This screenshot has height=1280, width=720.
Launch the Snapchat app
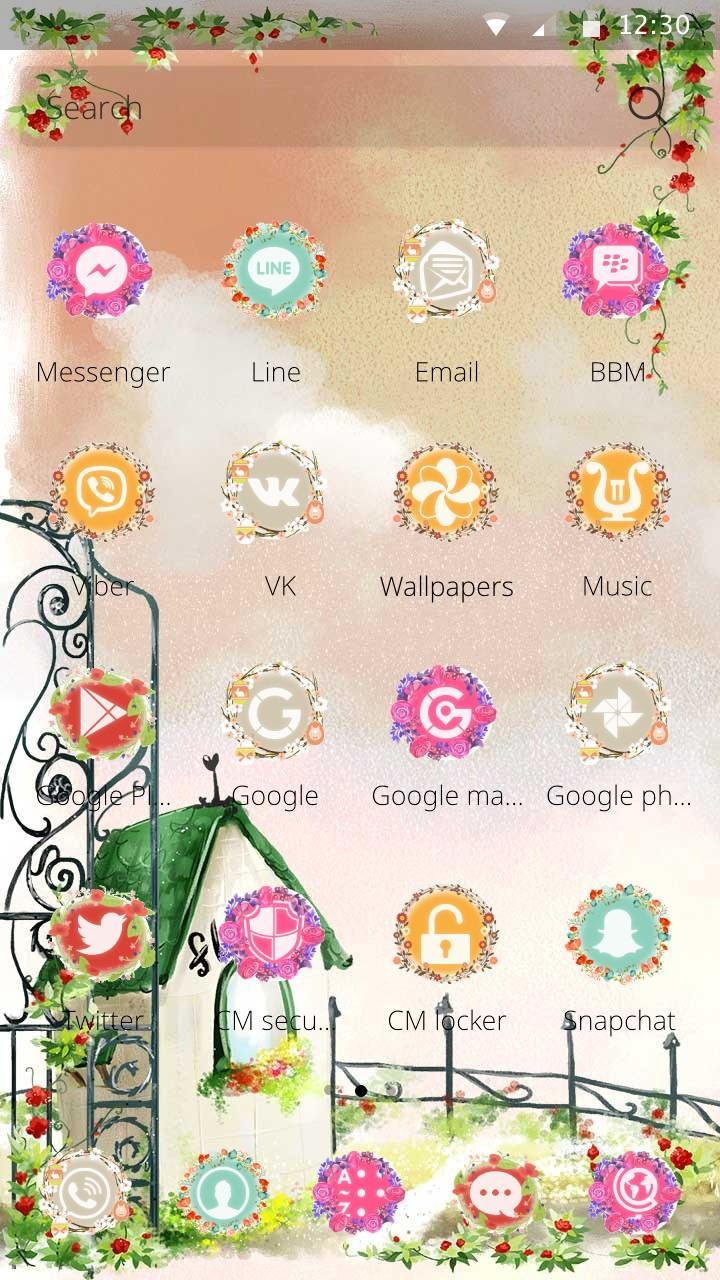pos(617,934)
